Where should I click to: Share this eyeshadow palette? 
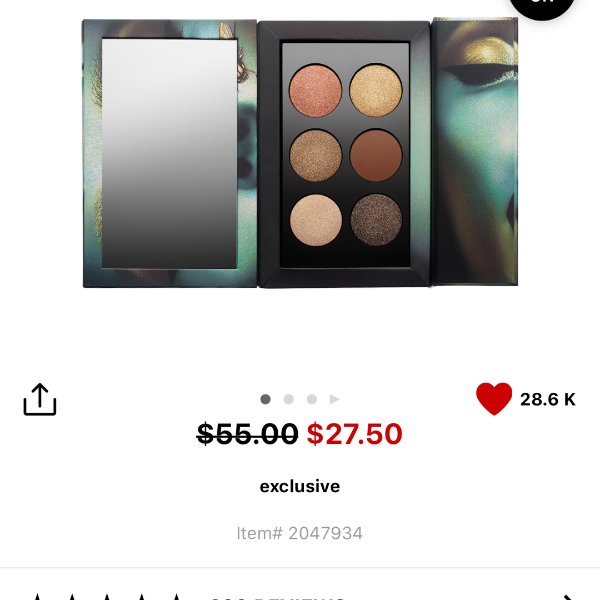pyautogui.click(x=40, y=399)
